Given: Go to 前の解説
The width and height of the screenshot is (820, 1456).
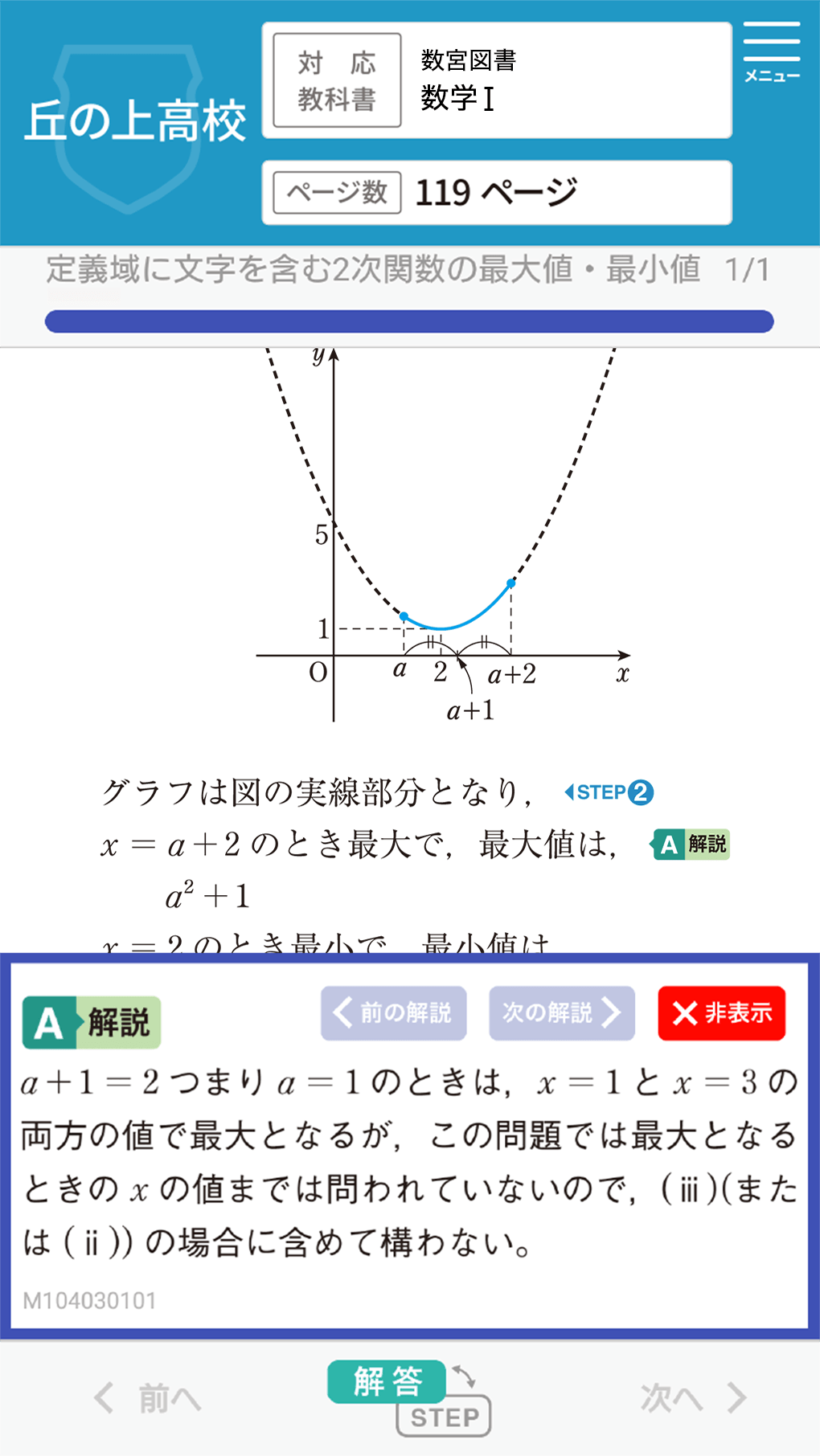Looking at the screenshot, I should [394, 1013].
